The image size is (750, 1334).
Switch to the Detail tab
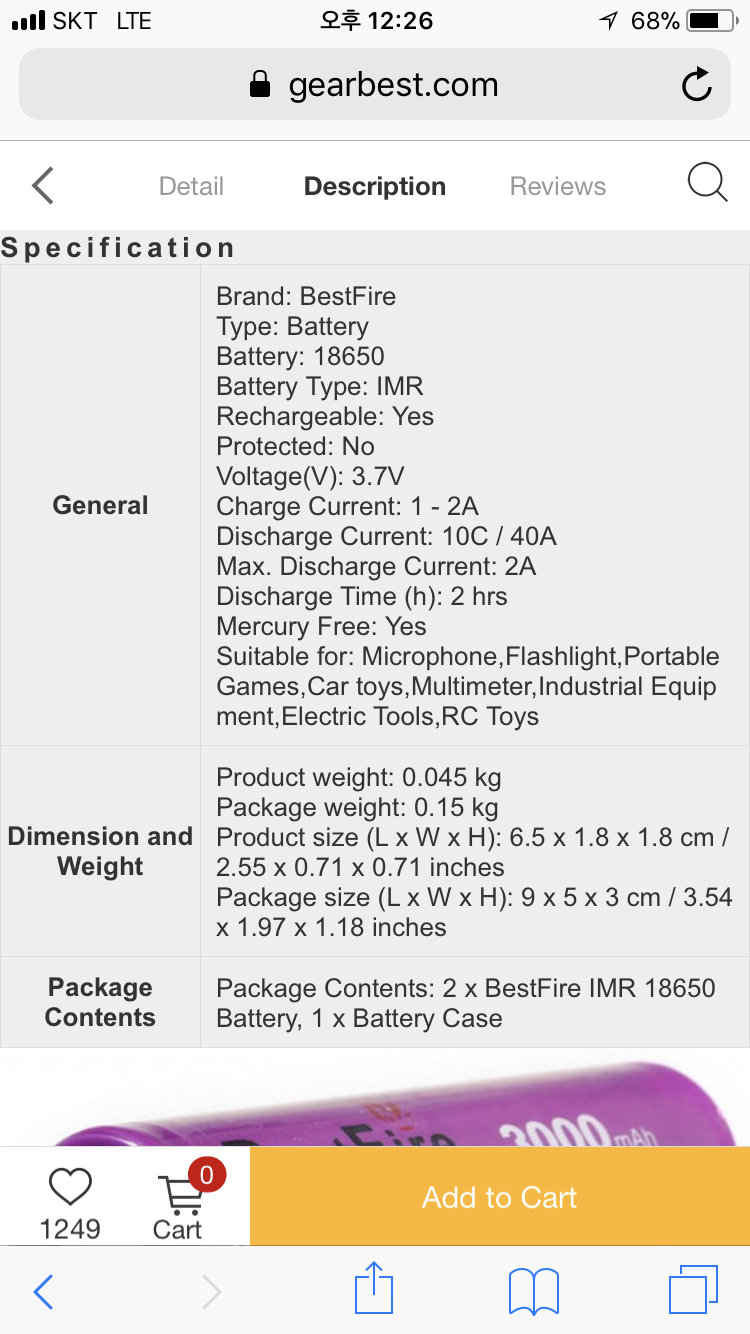pos(191,186)
